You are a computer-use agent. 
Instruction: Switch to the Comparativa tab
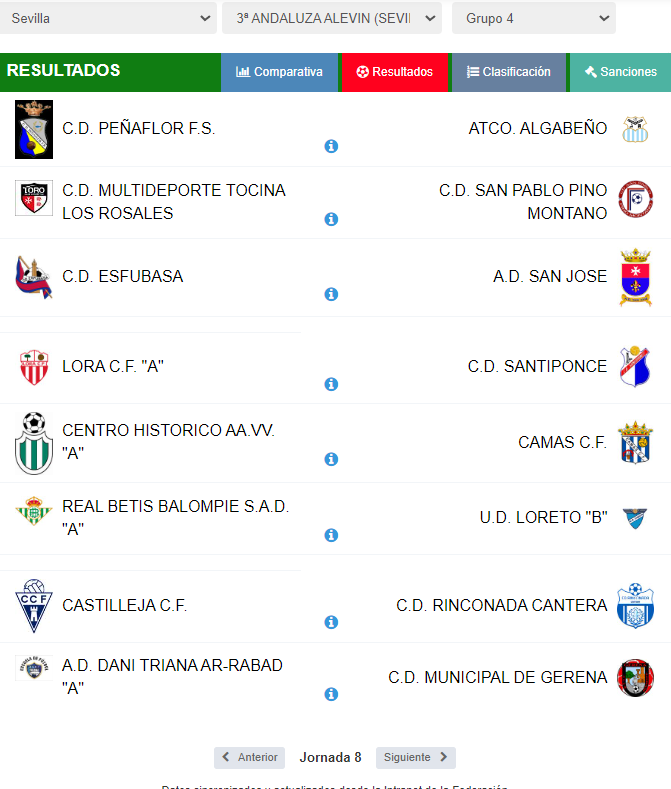pyautogui.click(x=279, y=72)
